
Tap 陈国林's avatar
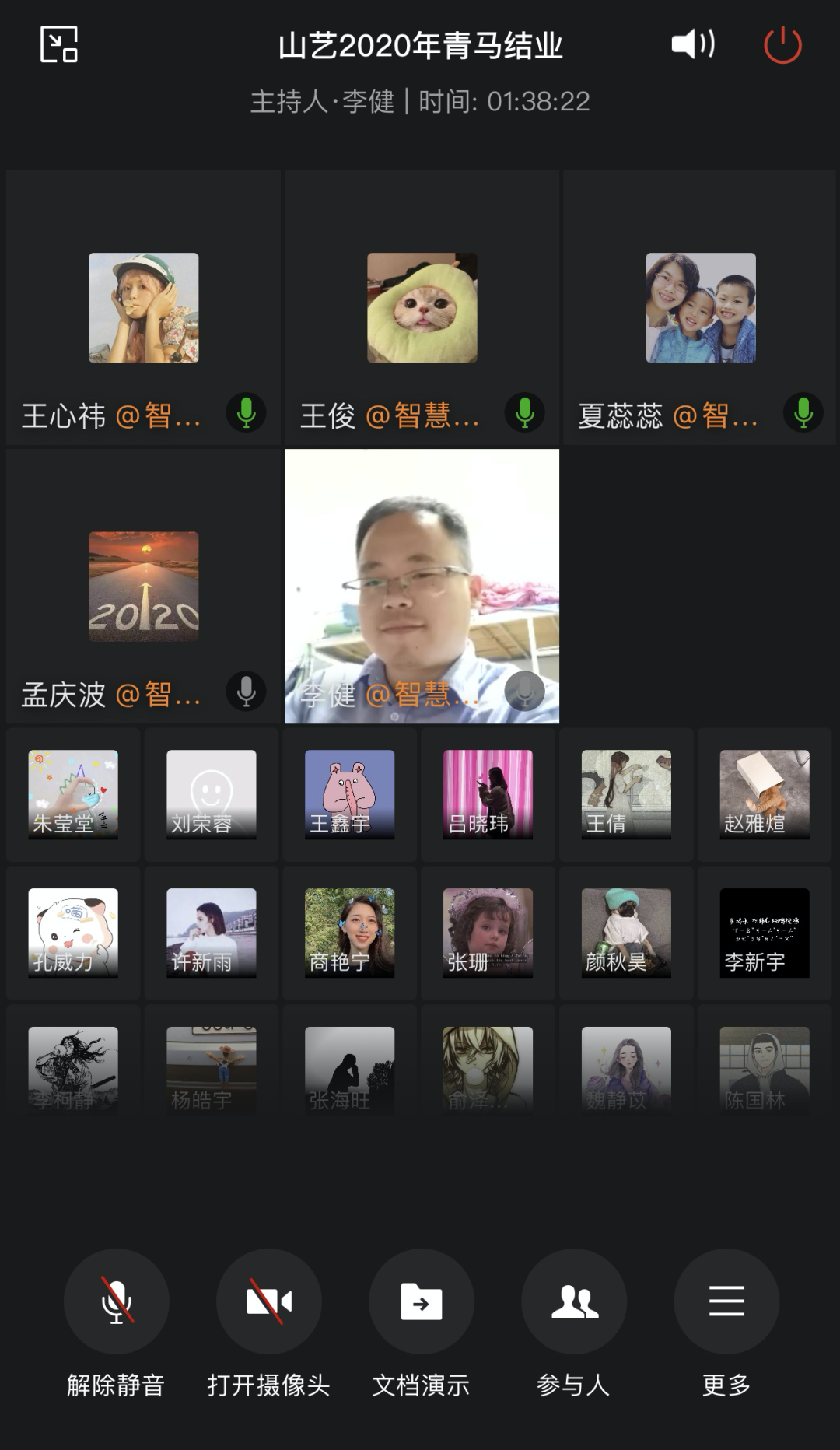(x=765, y=1070)
